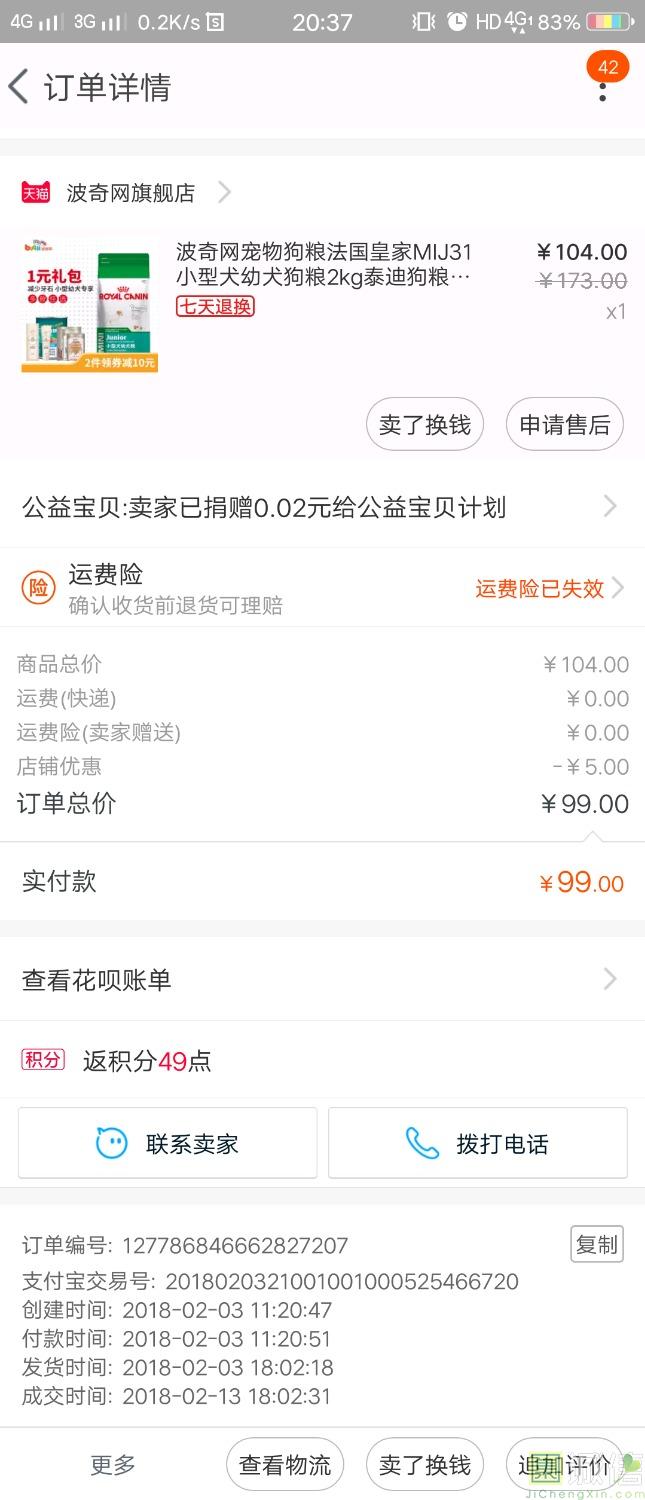
Task: View 运费险 shipping insurance details
Action: pos(322,588)
